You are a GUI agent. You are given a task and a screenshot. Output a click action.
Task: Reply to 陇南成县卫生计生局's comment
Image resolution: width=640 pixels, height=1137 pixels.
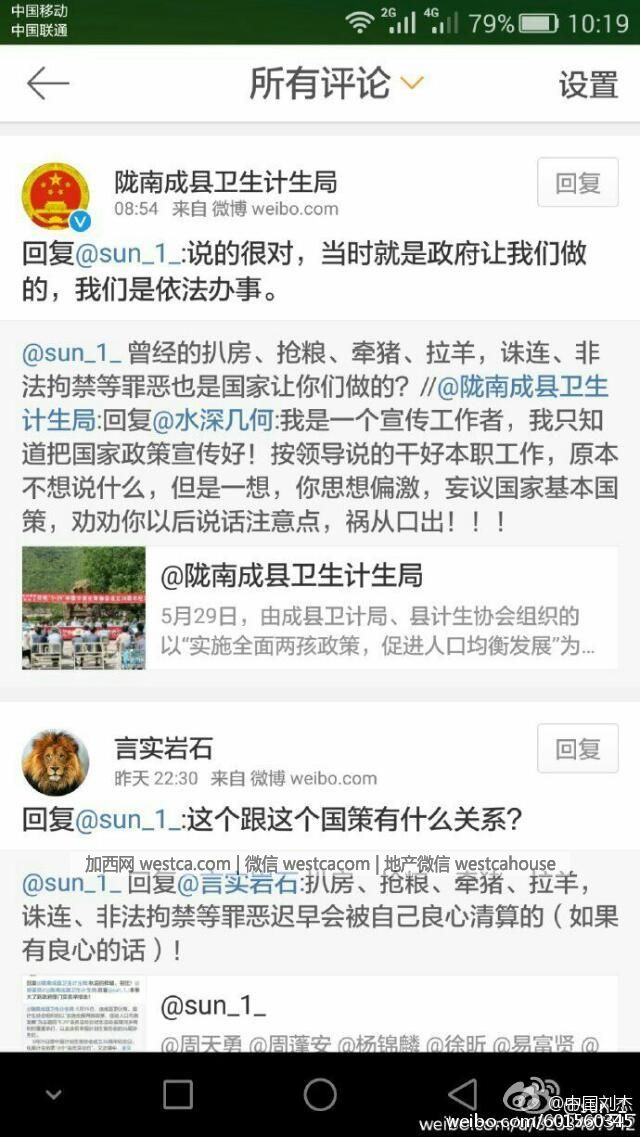click(577, 183)
